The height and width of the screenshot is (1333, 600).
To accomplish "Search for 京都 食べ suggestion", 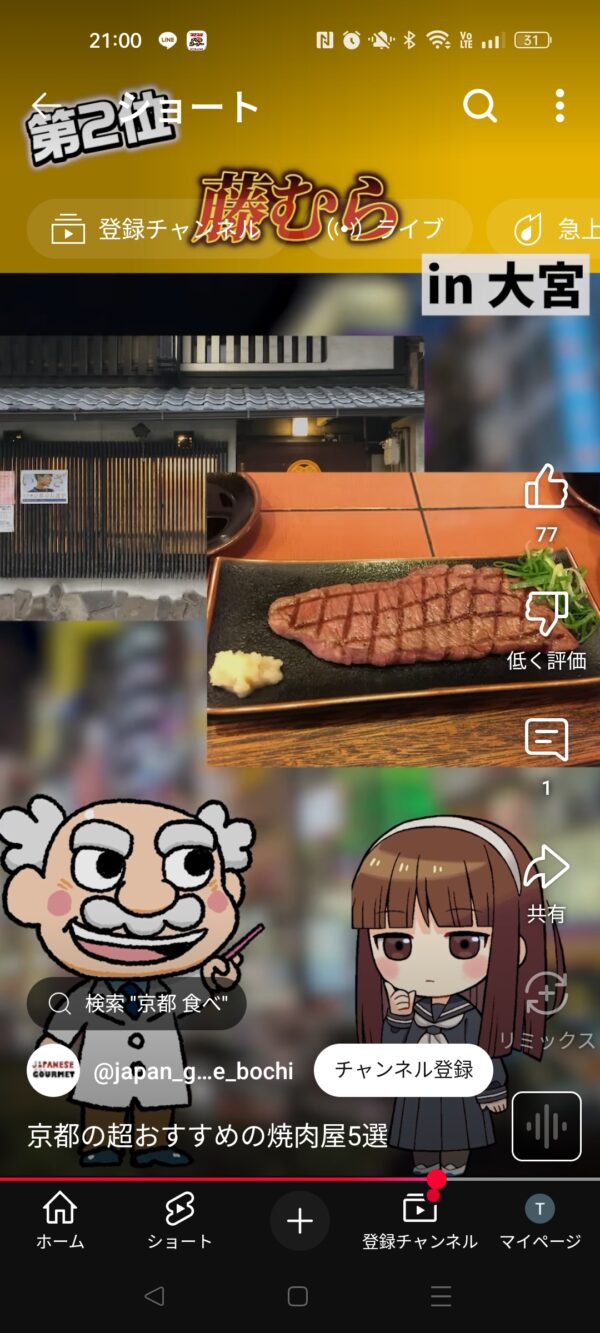I will (x=136, y=1003).
